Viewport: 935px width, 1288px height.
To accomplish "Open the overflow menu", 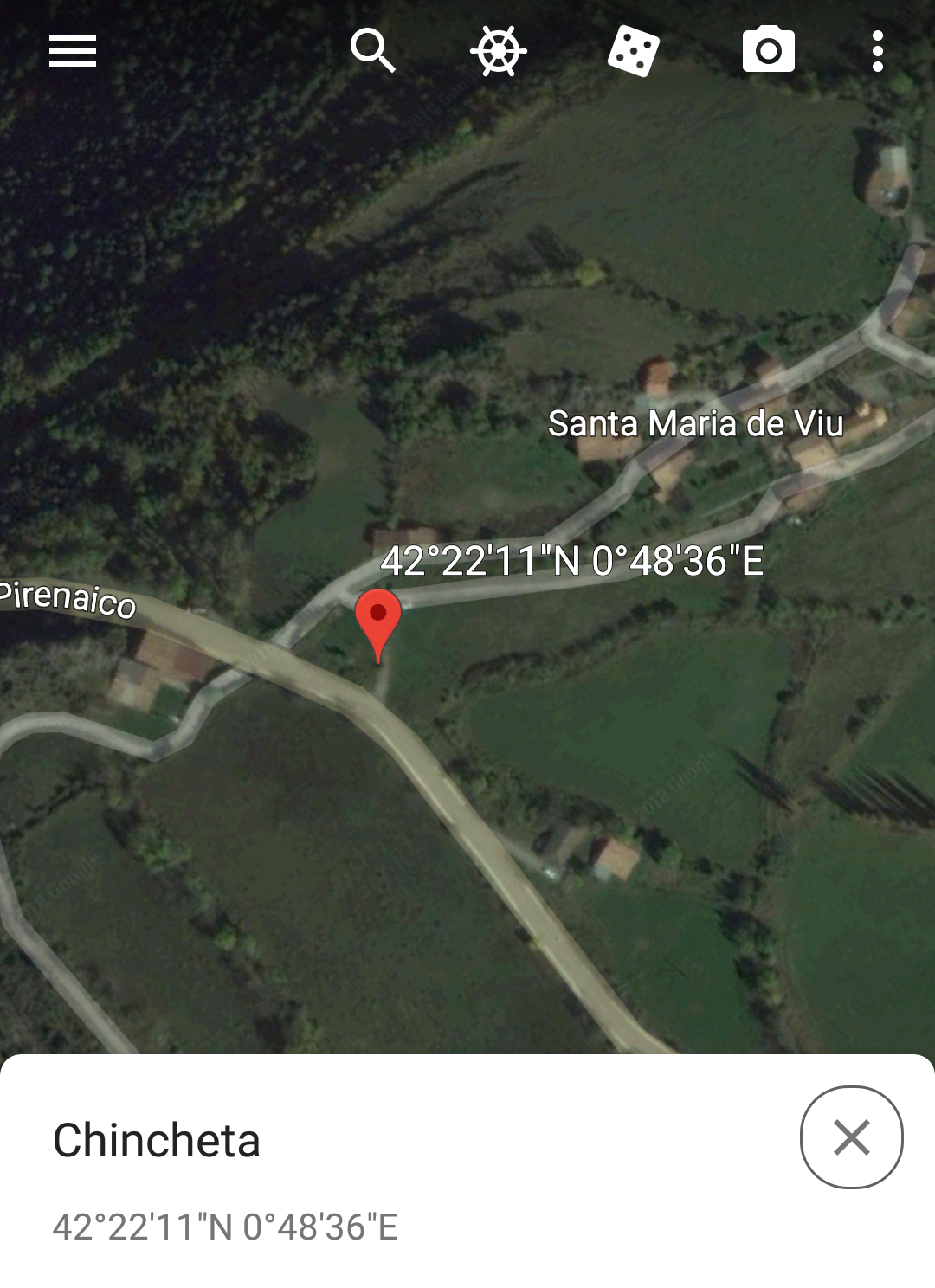I will pos(877,51).
